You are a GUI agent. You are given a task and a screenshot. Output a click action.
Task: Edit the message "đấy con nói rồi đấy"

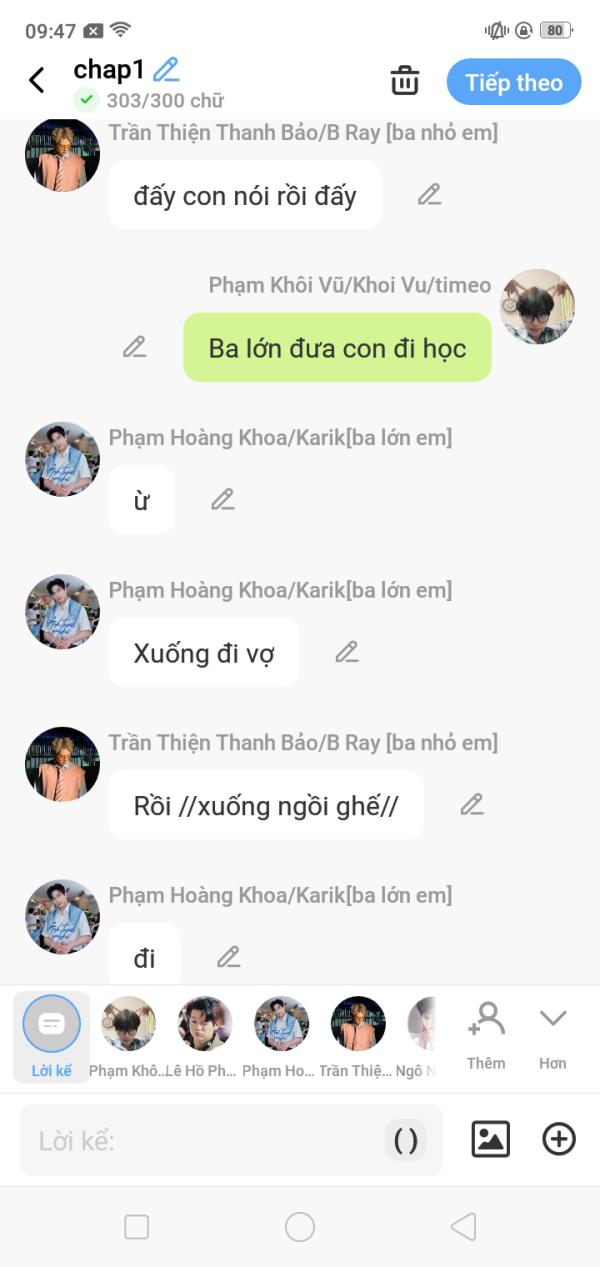coord(430,195)
